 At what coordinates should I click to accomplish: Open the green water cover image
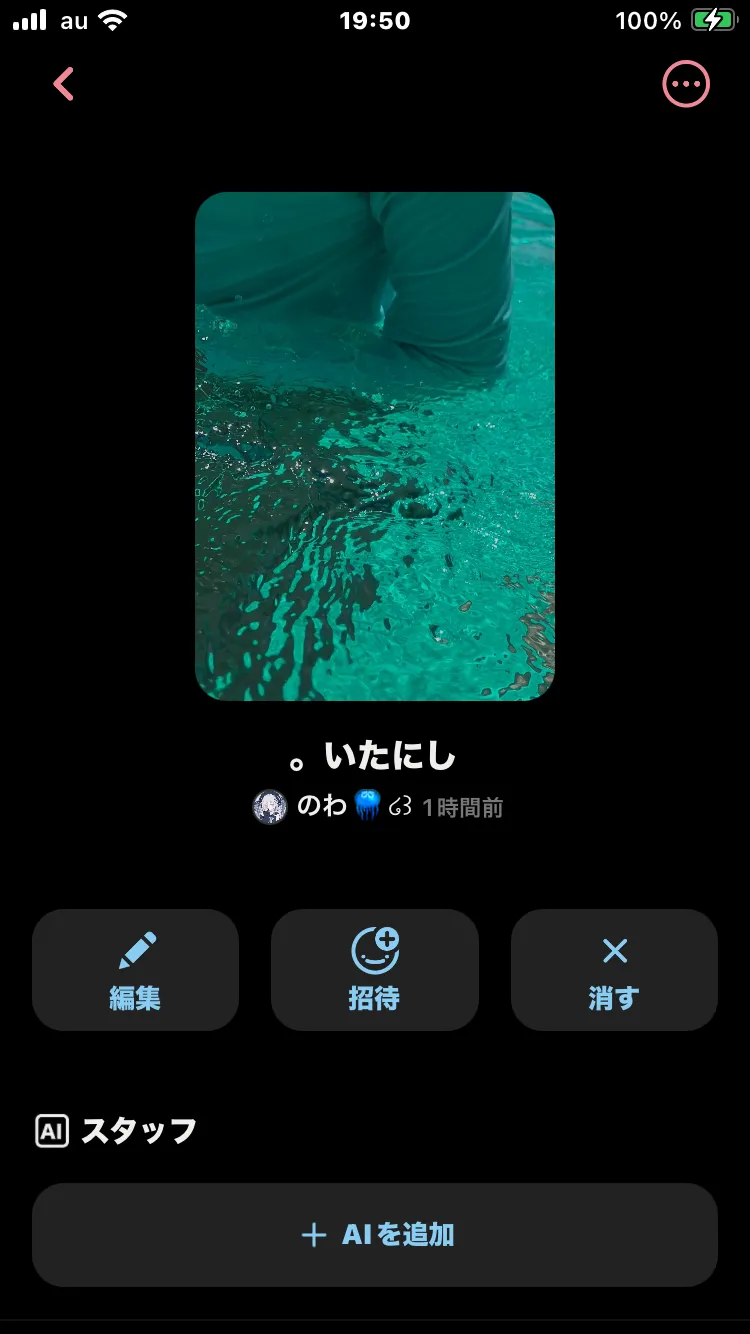[x=375, y=446]
